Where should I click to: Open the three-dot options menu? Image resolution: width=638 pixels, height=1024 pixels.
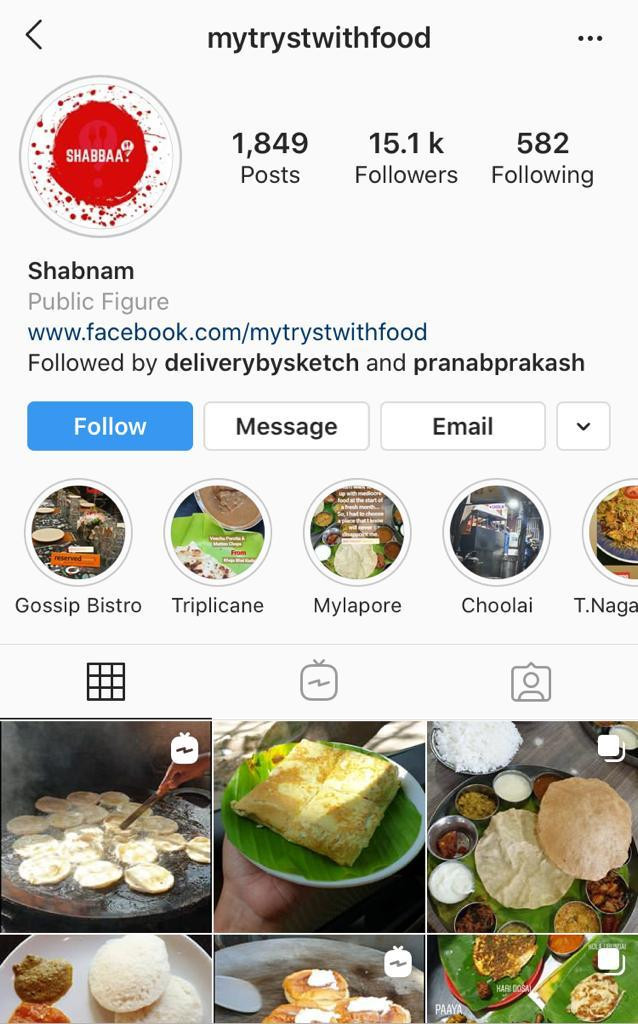click(590, 39)
